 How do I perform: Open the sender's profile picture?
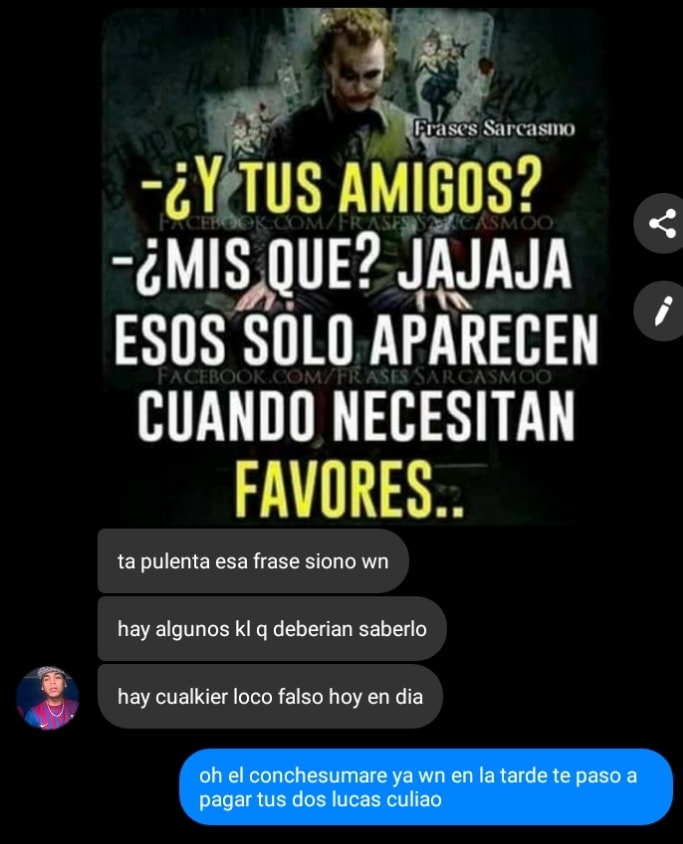coord(47,697)
